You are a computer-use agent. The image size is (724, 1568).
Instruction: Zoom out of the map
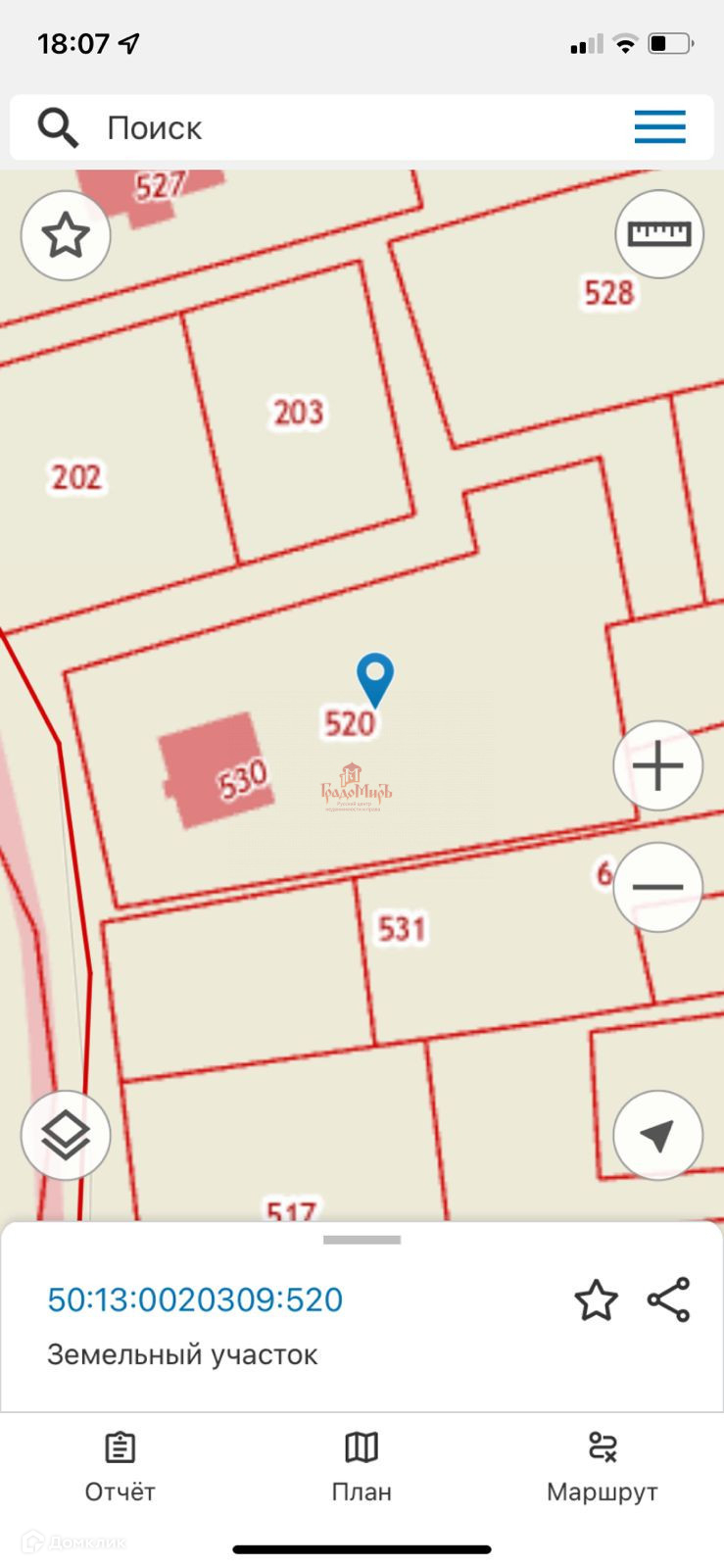pyautogui.click(x=658, y=887)
